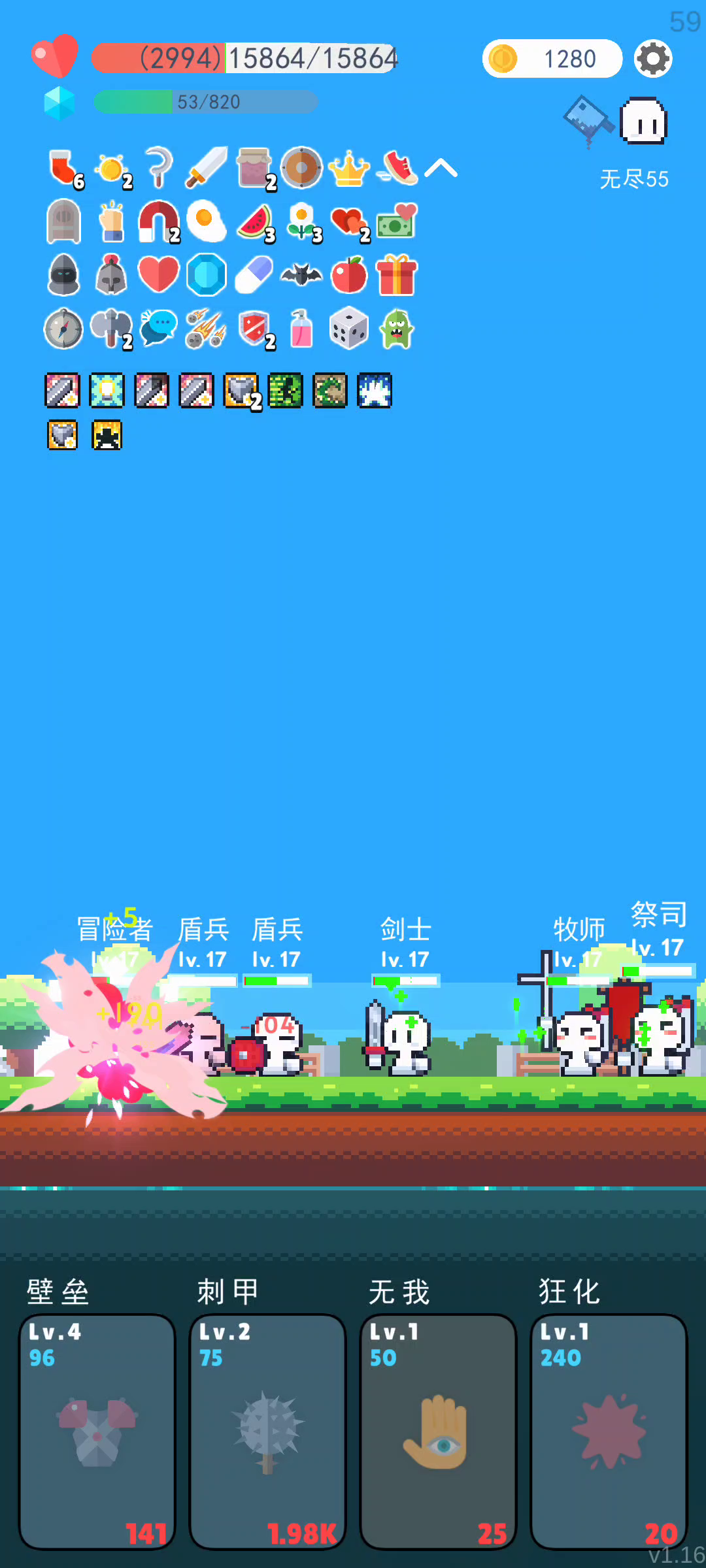
Task: View the watermelon slice item
Action: coord(256,222)
